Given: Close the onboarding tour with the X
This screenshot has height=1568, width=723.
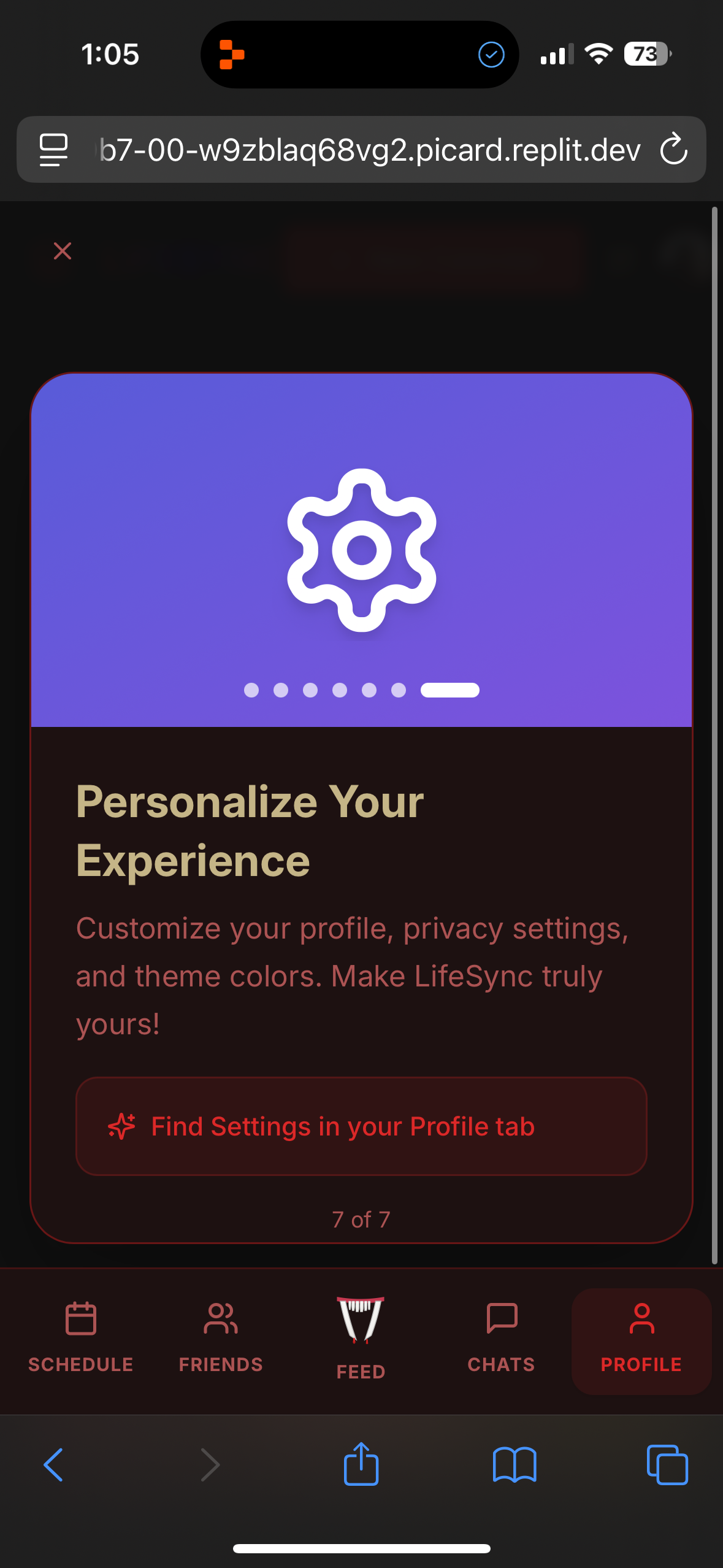Looking at the screenshot, I should coord(63,251).
